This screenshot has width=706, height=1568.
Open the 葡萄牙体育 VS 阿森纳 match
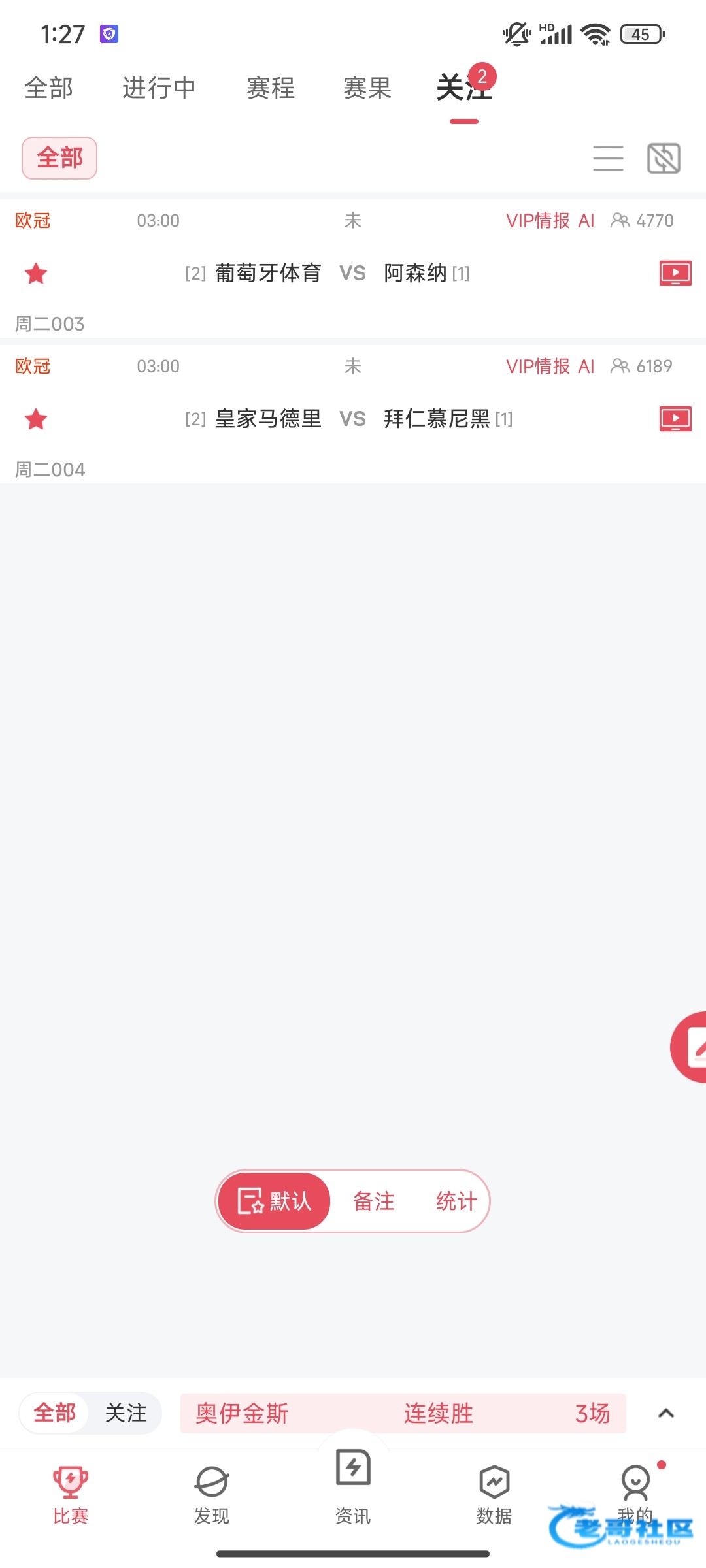[x=353, y=273]
